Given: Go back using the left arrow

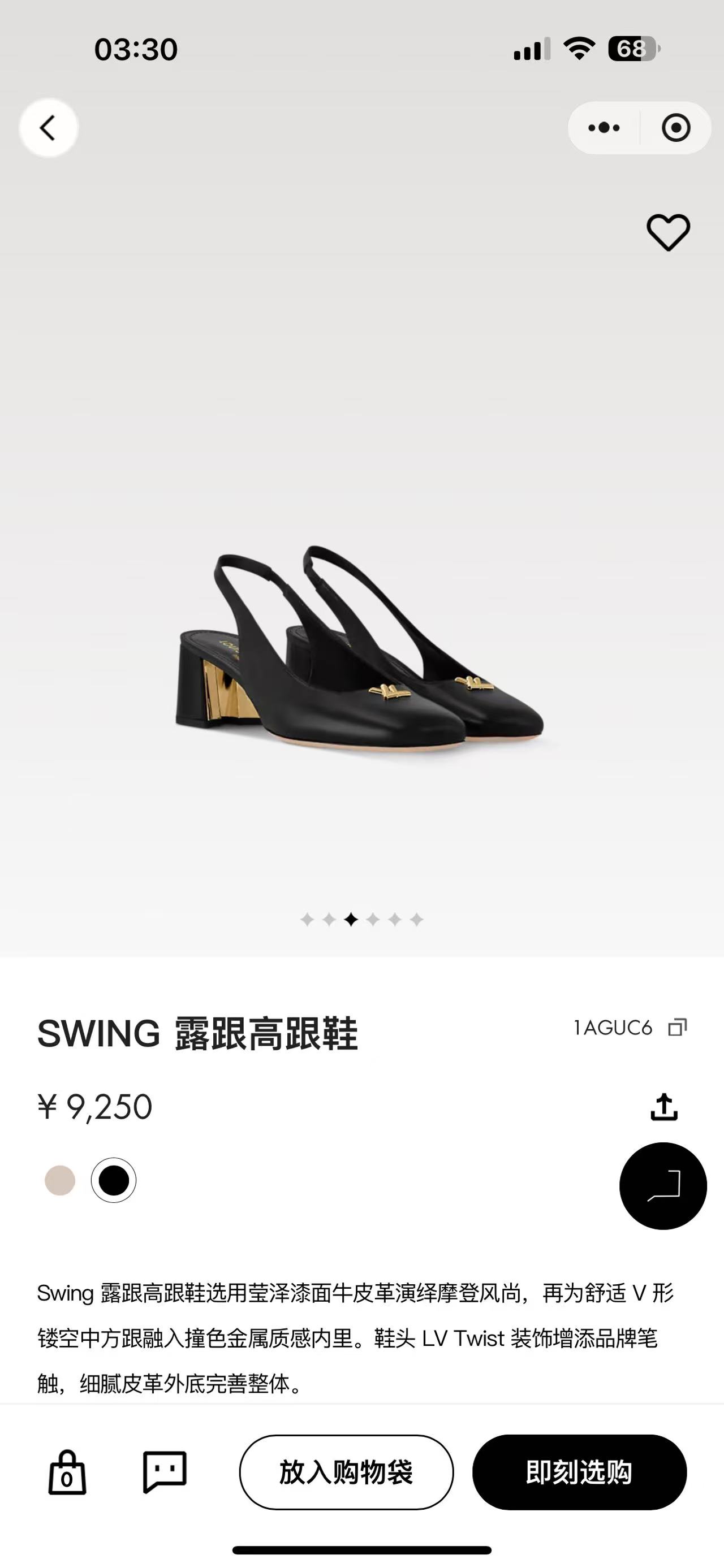Looking at the screenshot, I should 49,127.
